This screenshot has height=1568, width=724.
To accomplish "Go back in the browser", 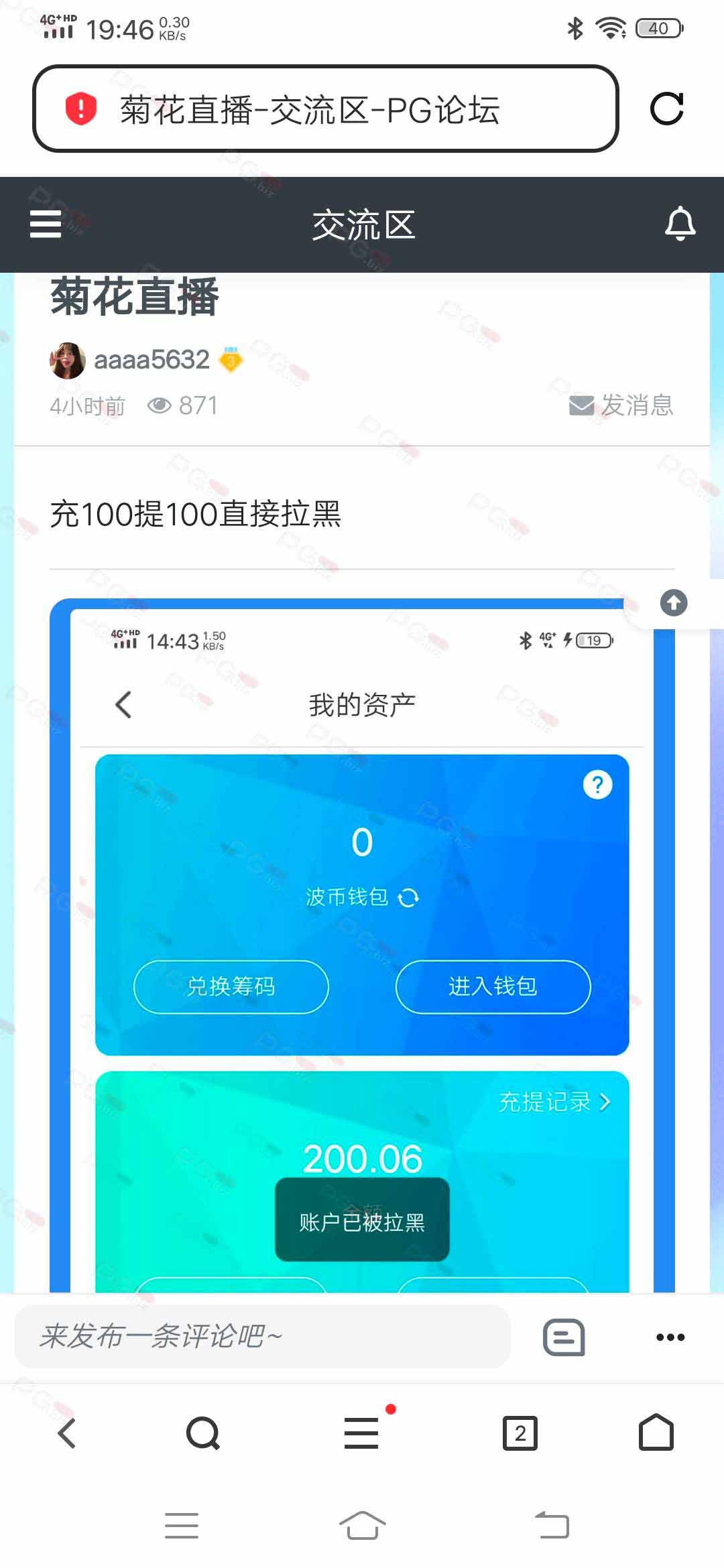I will point(67,1433).
